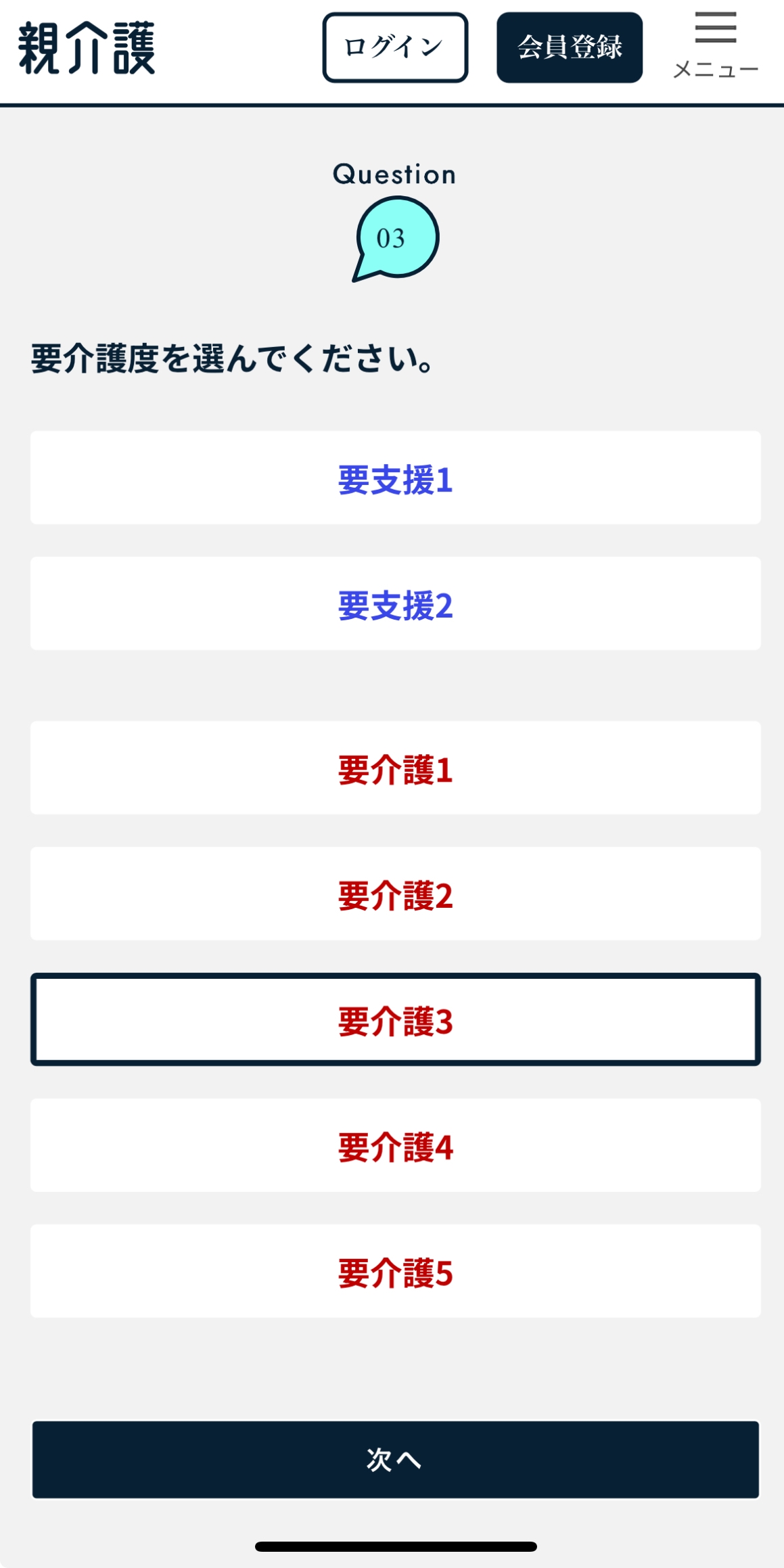Choose 要支援2 as care level

click(395, 604)
